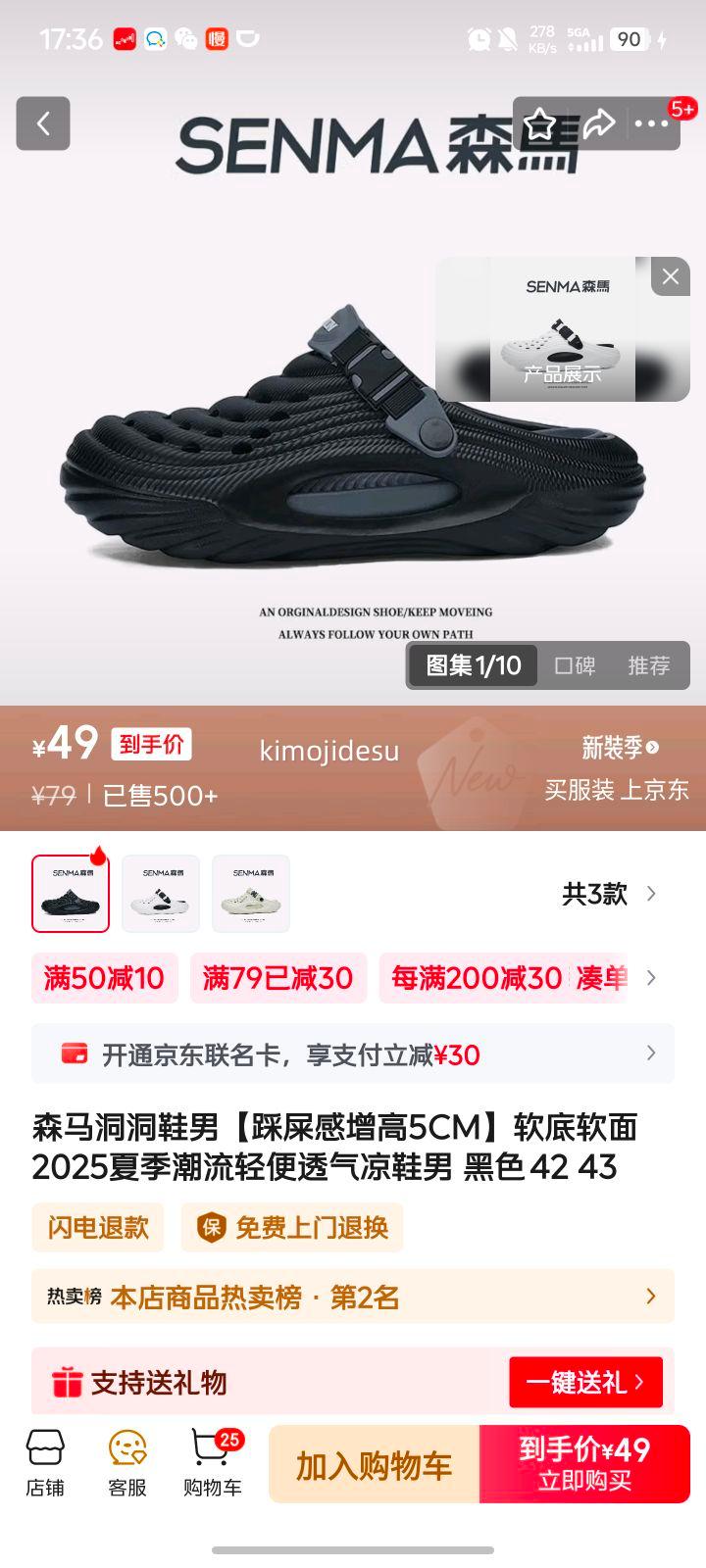Image resolution: width=706 pixels, height=1568 pixels.
Task: Share this product
Action: tap(597, 124)
